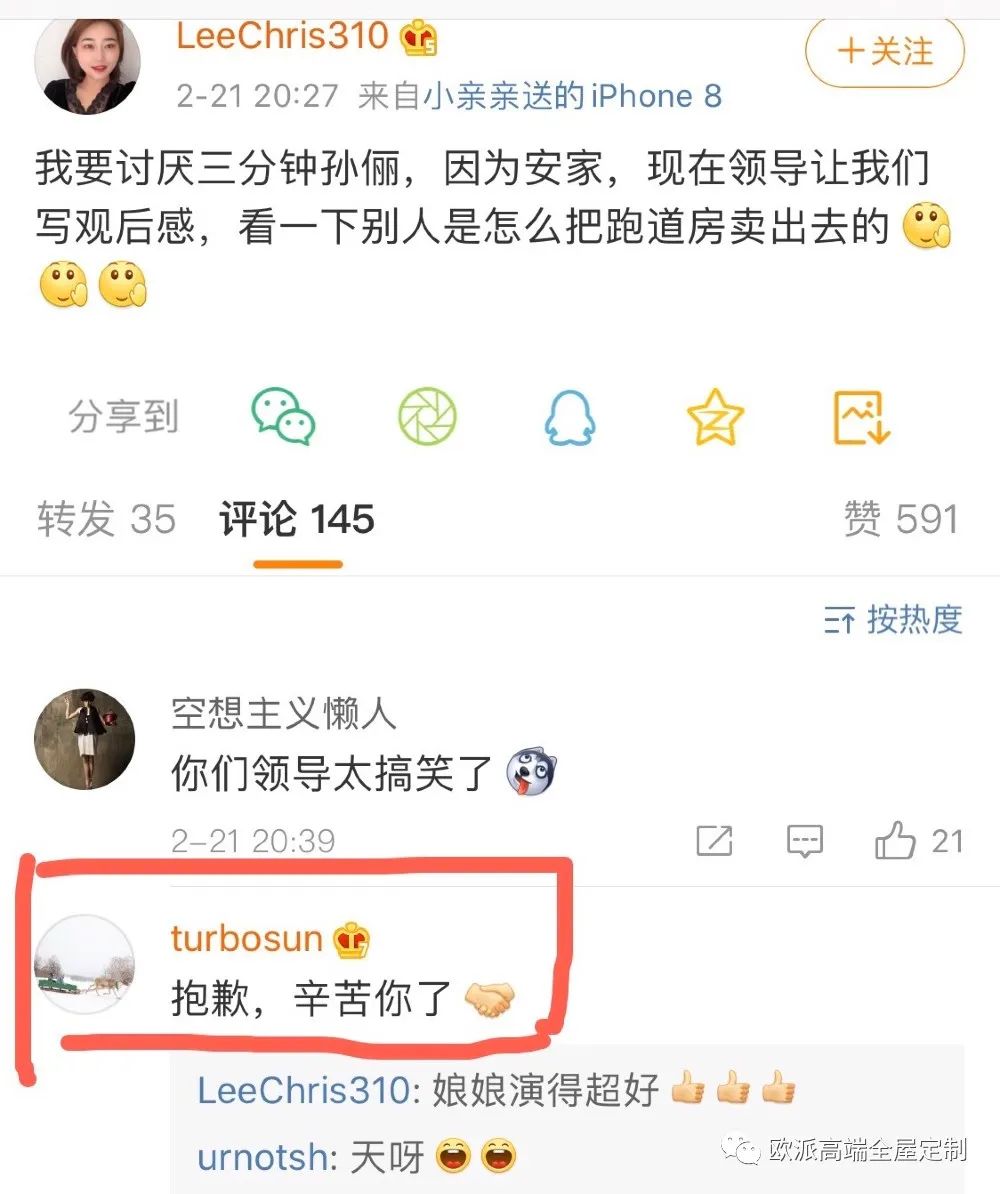Save the post as an image
The image size is (1000, 1194).
[x=862, y=416]
